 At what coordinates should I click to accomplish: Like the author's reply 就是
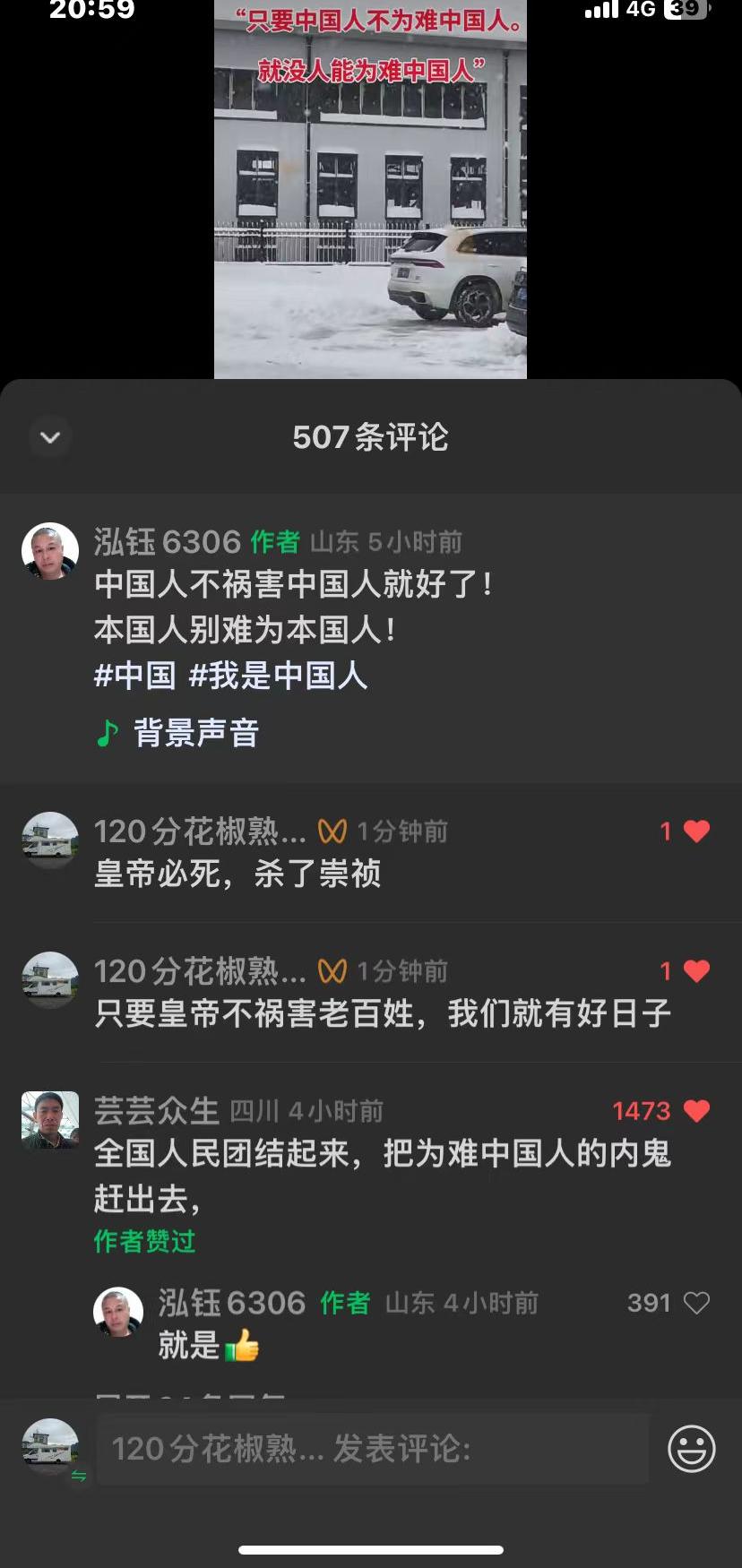point(695,1303)
